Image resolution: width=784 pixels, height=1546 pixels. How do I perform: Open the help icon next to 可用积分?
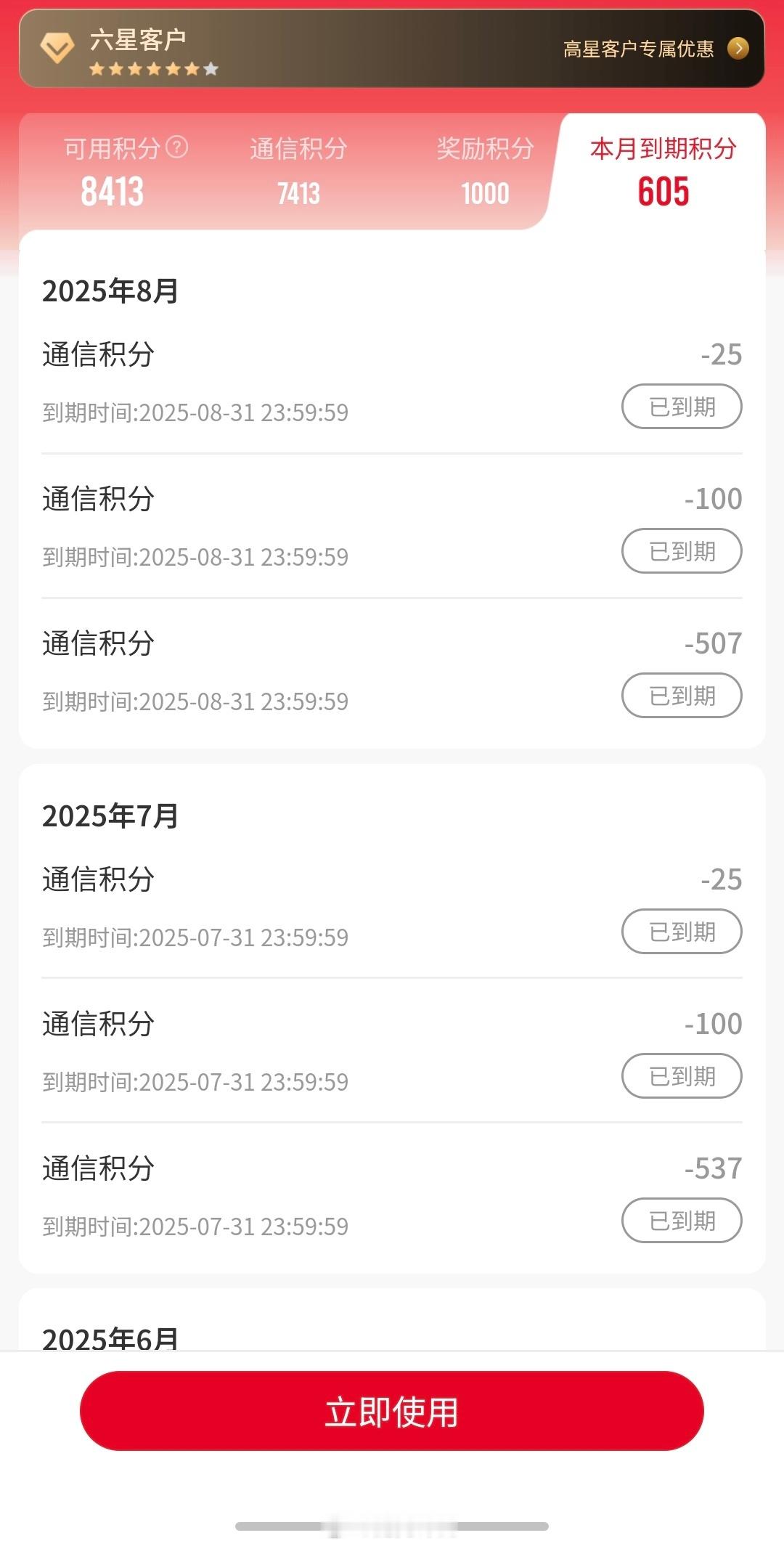tap(176, 147)
